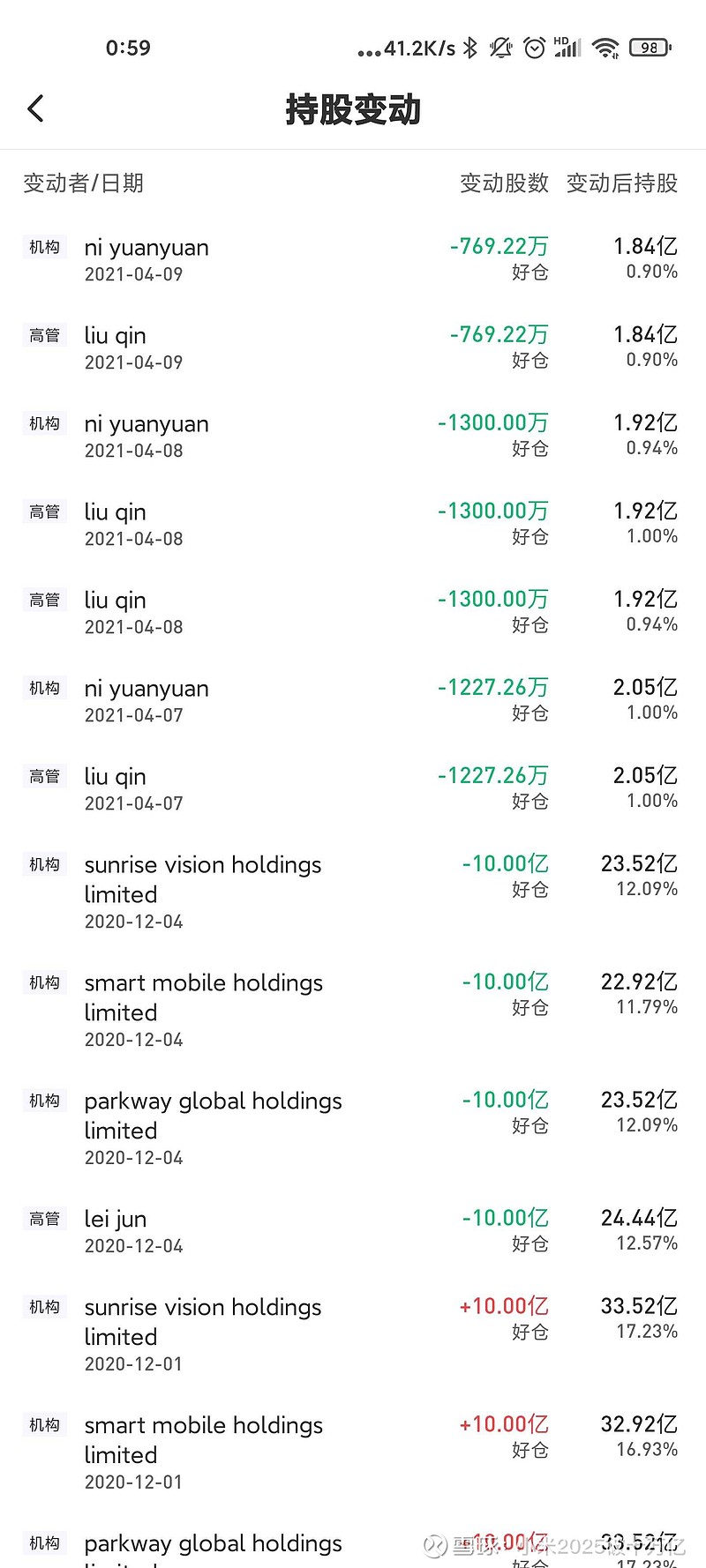Select the 变动者/日期 column header
The width and height of the screenshot is (706, 1568).
pyautogui.click(x=83, y=183)
